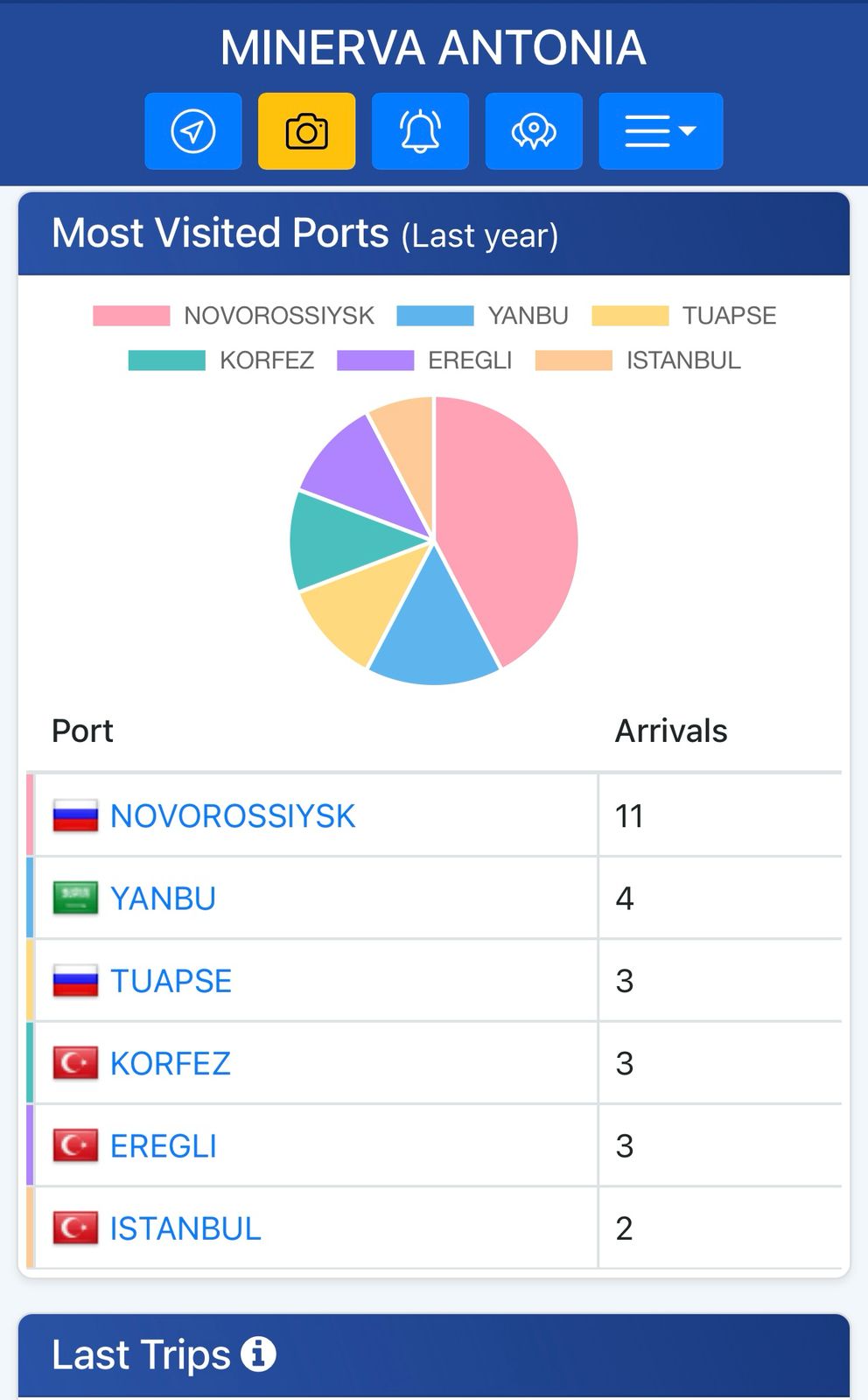The image size is (868, 1400).
Task: Open the map position button
Action: (534, 131)
